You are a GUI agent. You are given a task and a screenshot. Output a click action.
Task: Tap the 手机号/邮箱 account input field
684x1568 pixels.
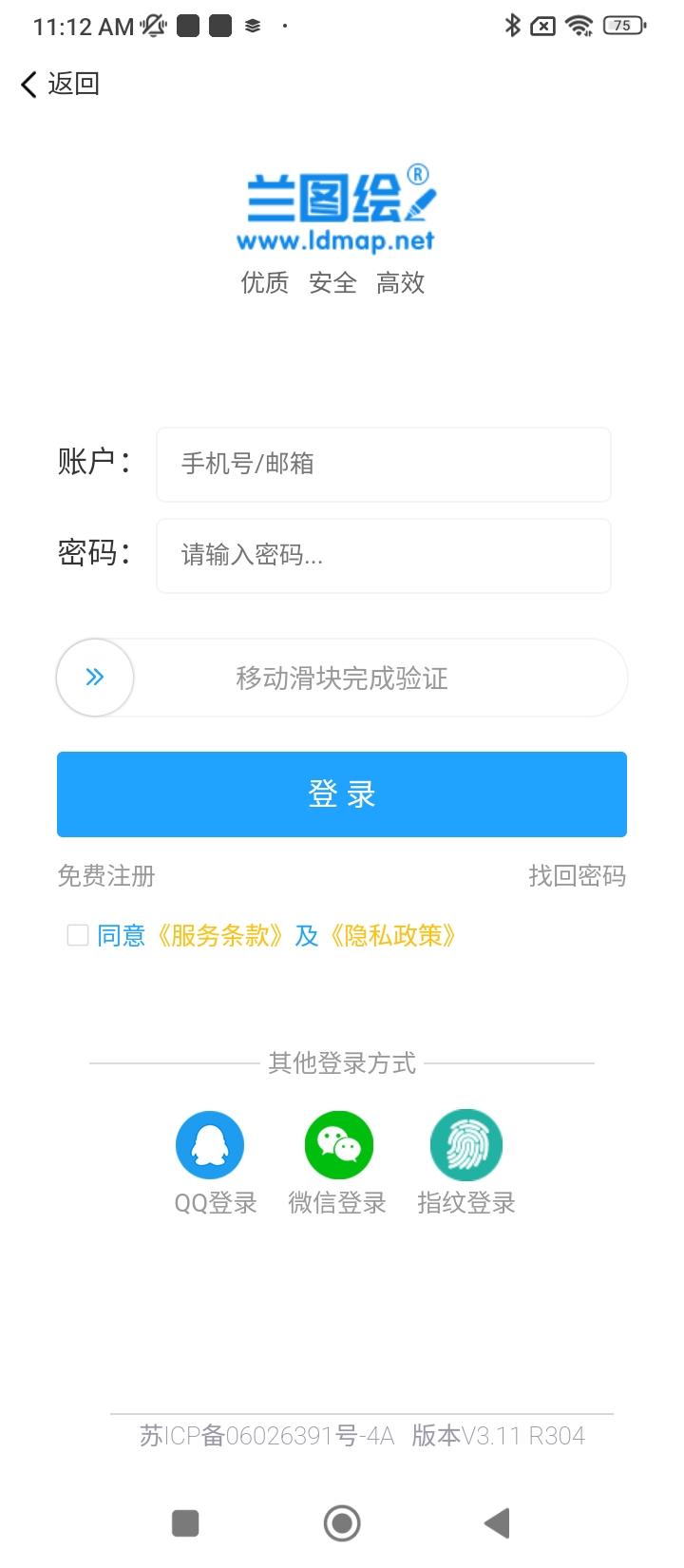click(x=383, y=465)
